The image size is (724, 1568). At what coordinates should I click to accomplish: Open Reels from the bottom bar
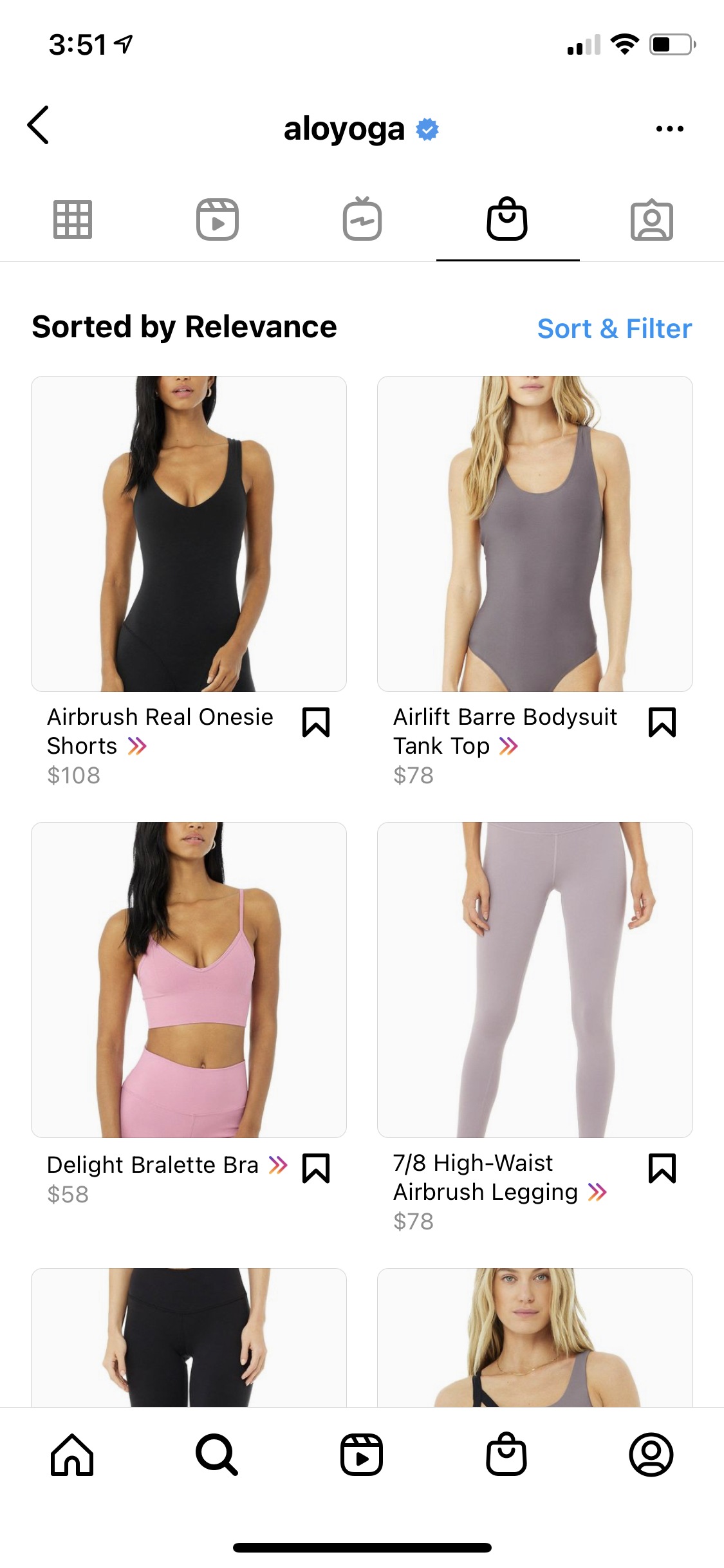coord(362,1455)
